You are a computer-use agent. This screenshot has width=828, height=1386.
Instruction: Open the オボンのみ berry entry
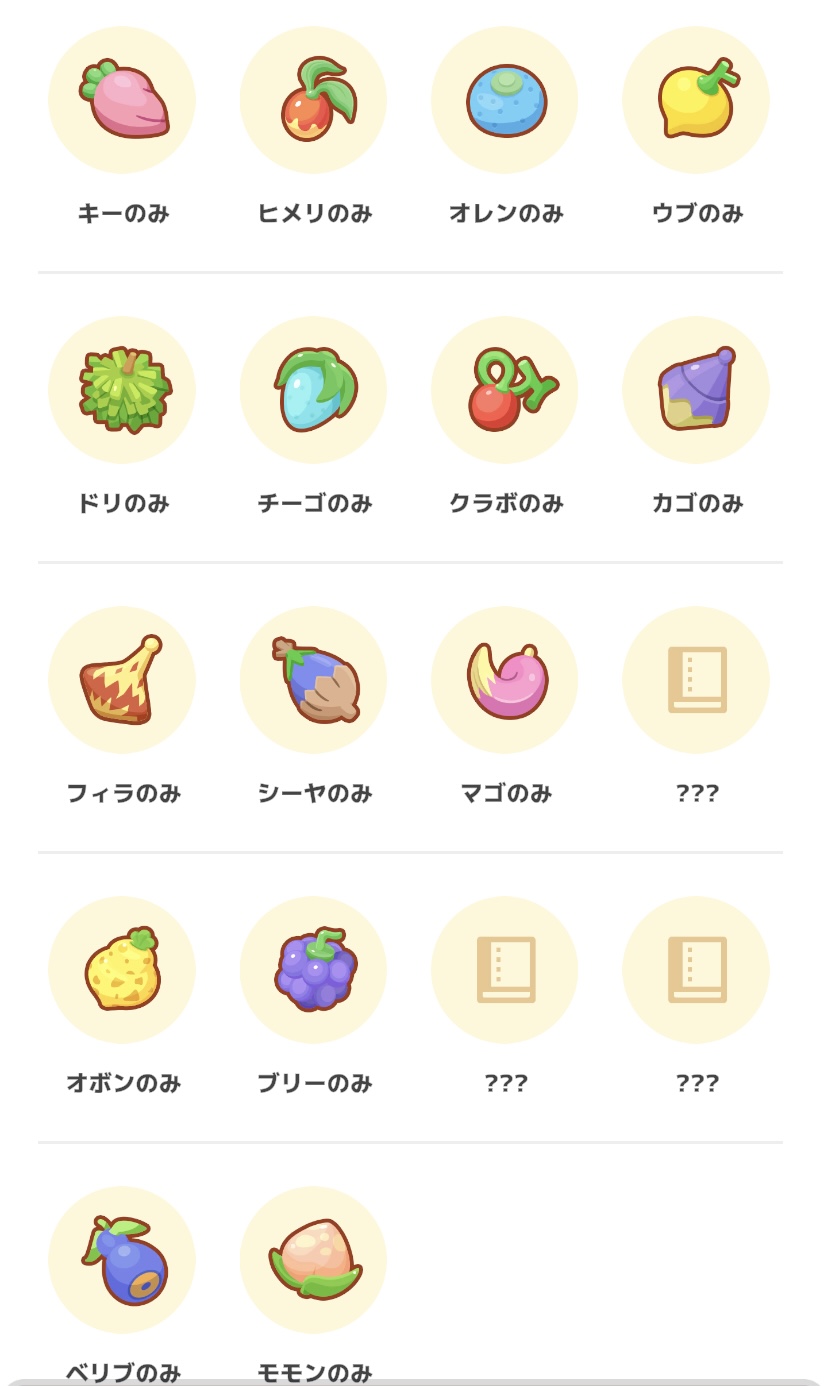pyautogui.click(x=122, y=970)
